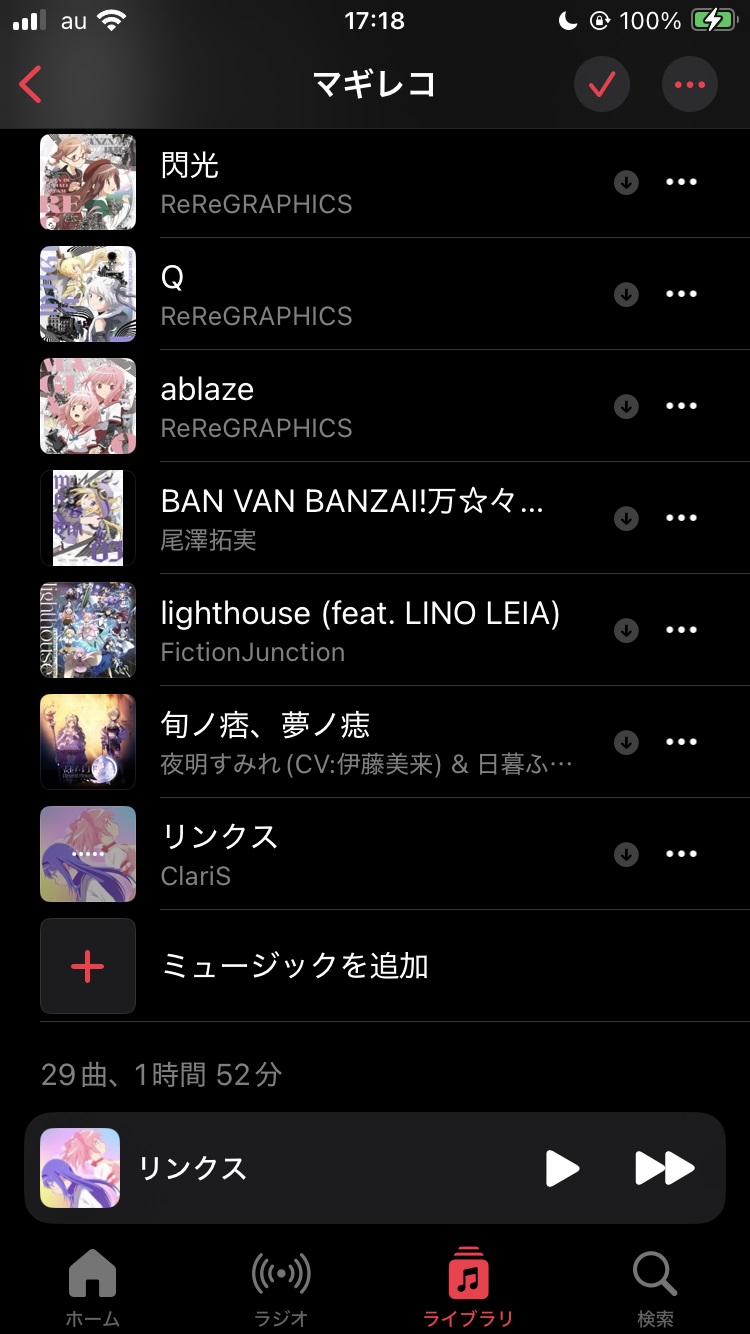Add music with ミュージックを追加
The image size is (750, 1334).
tap(294, 966)
